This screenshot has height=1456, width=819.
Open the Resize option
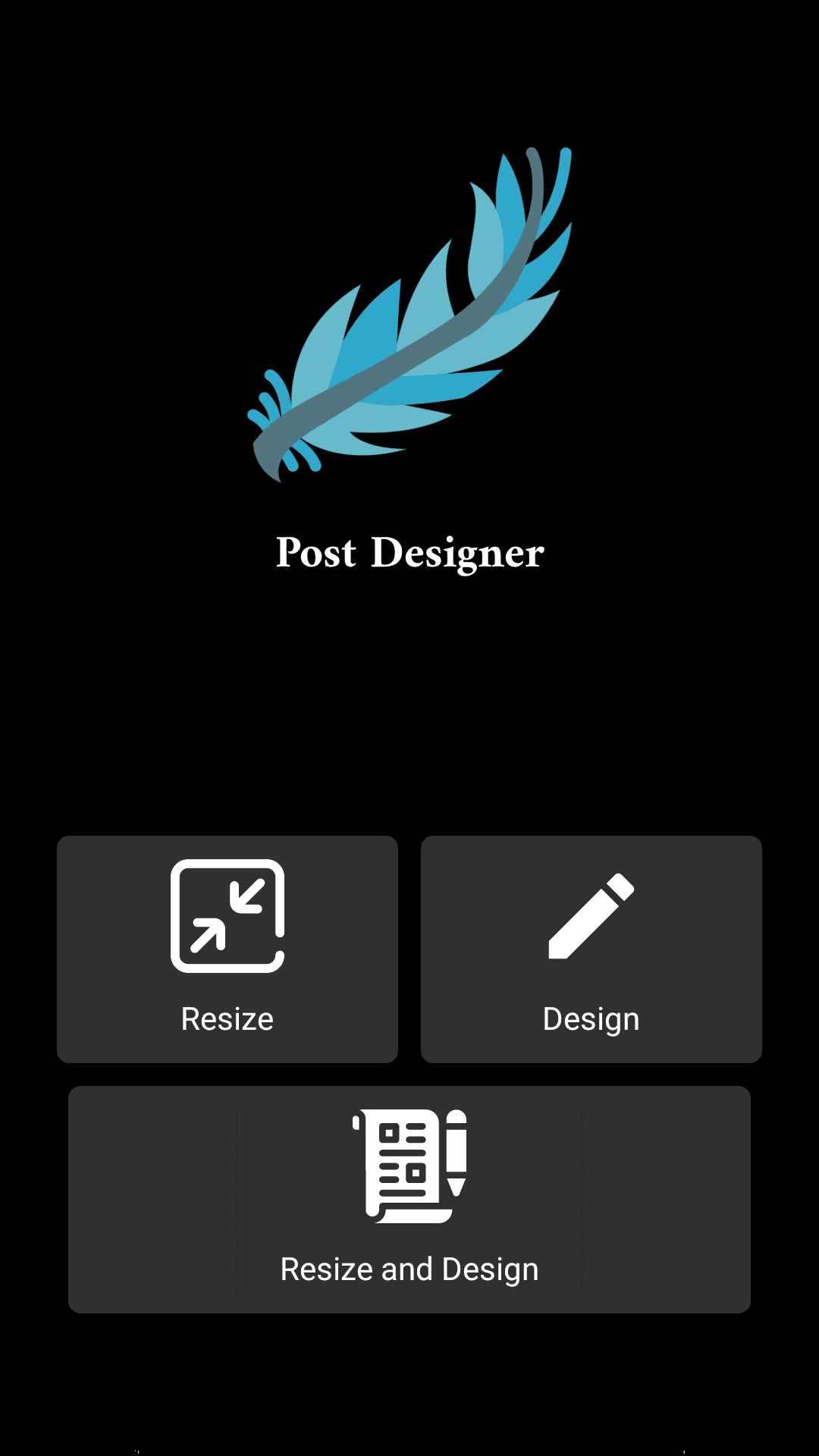(x=227, y=949)
